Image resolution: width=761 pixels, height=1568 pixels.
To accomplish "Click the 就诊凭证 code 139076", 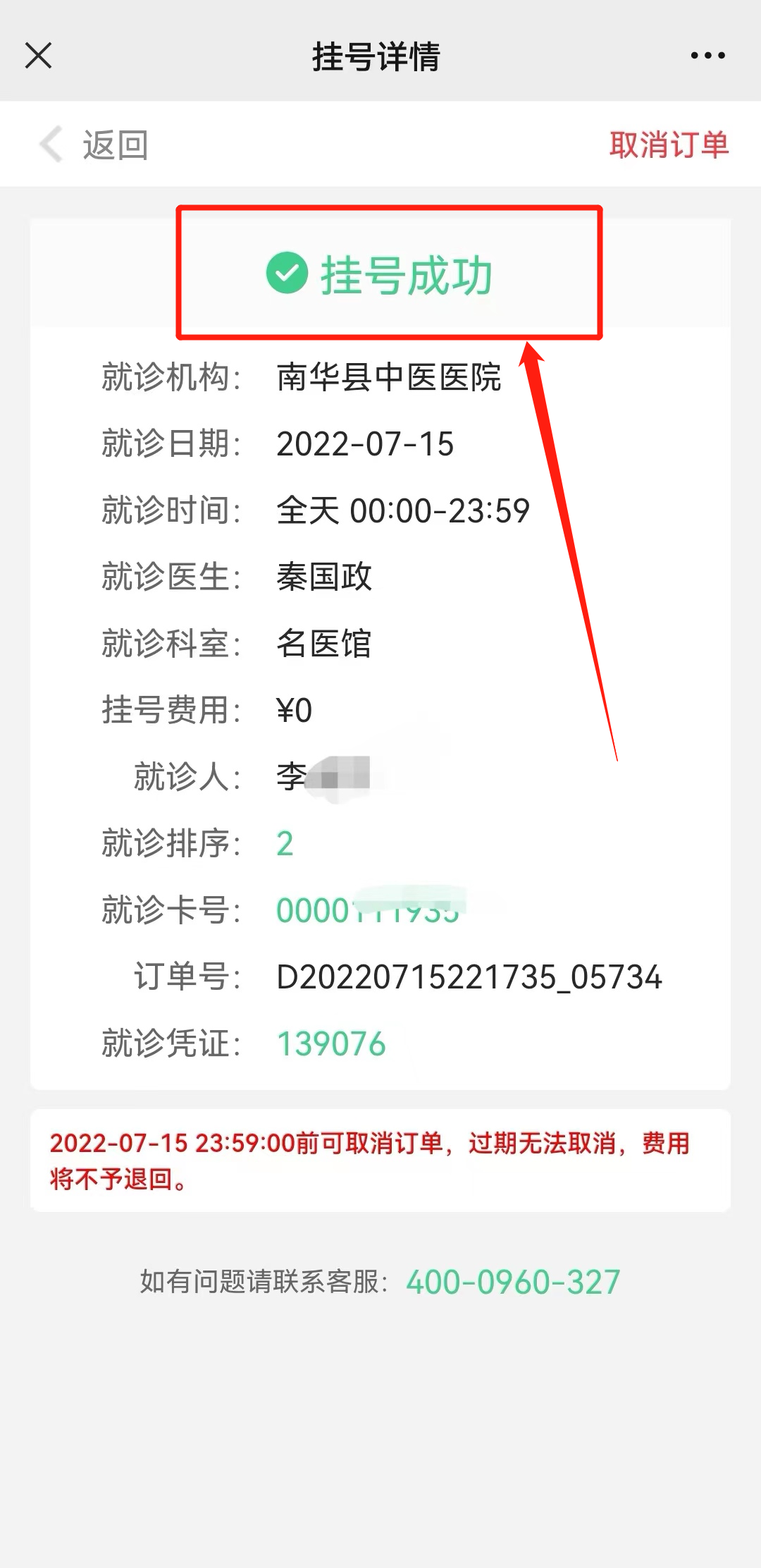I will (331, 1043).
